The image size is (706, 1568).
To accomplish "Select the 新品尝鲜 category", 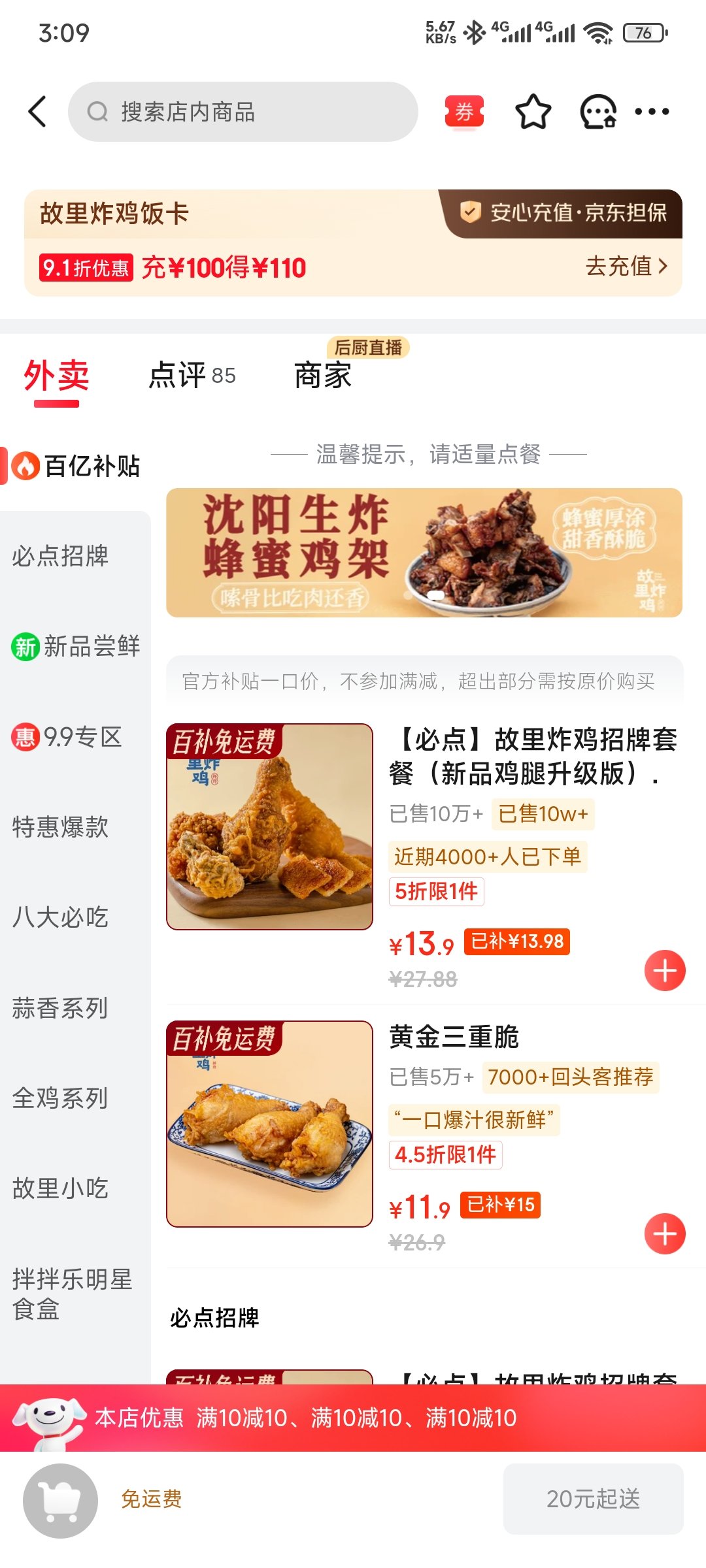I will click(76, 647).
